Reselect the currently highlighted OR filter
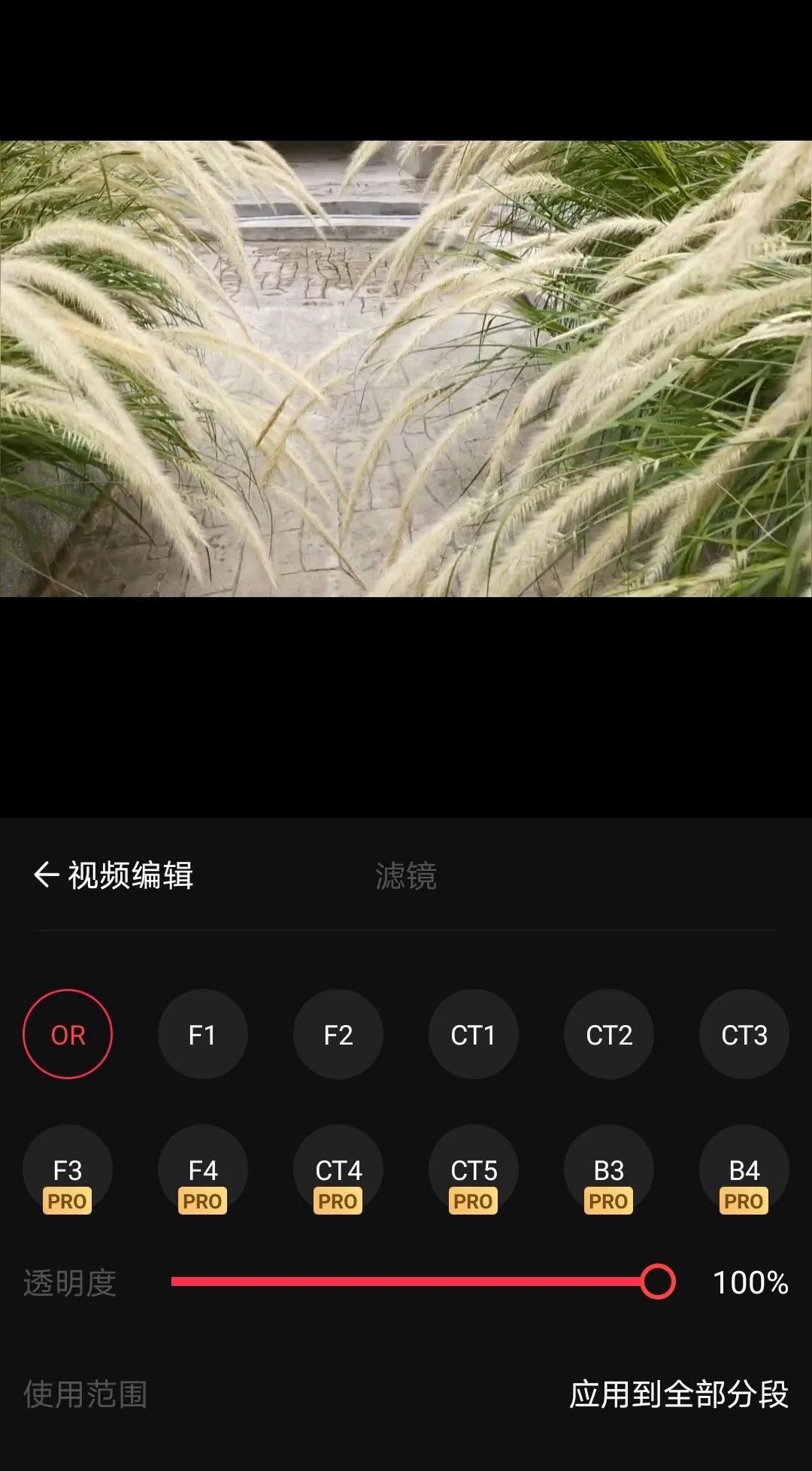This screenshot has height=1471, width=812. pyautogui.click(x=68, y=1035)
